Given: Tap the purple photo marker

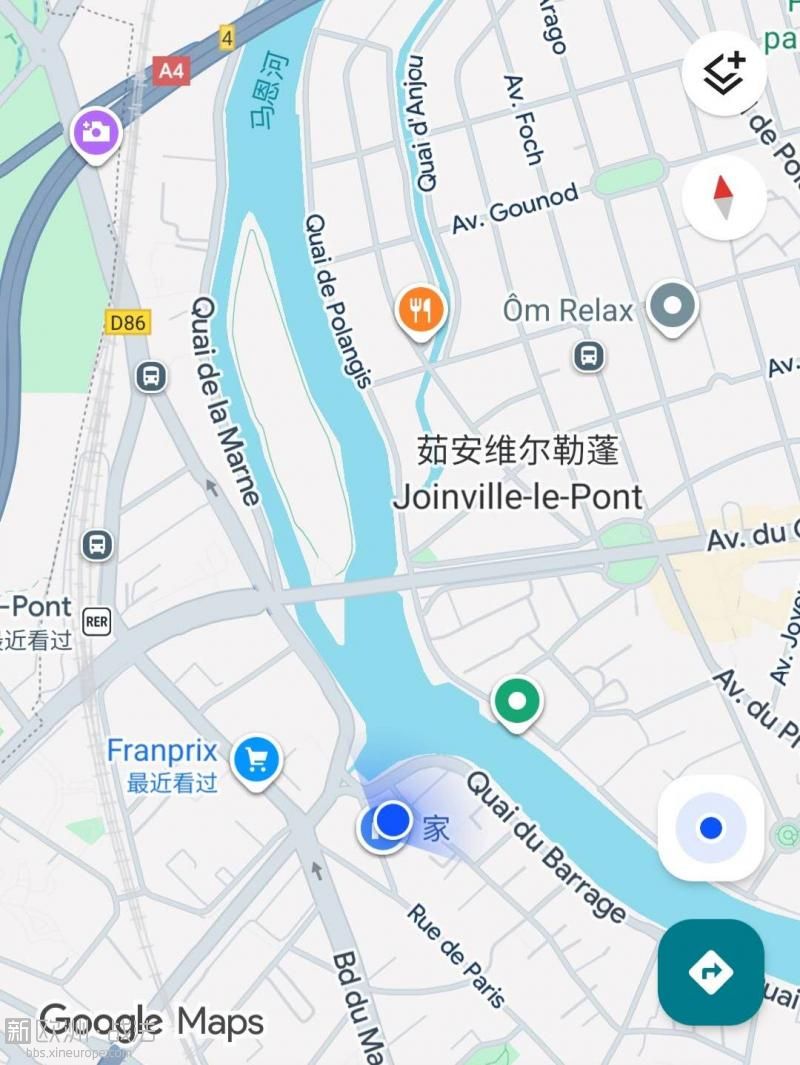Looking at the screenshot, I should point(97,131).
